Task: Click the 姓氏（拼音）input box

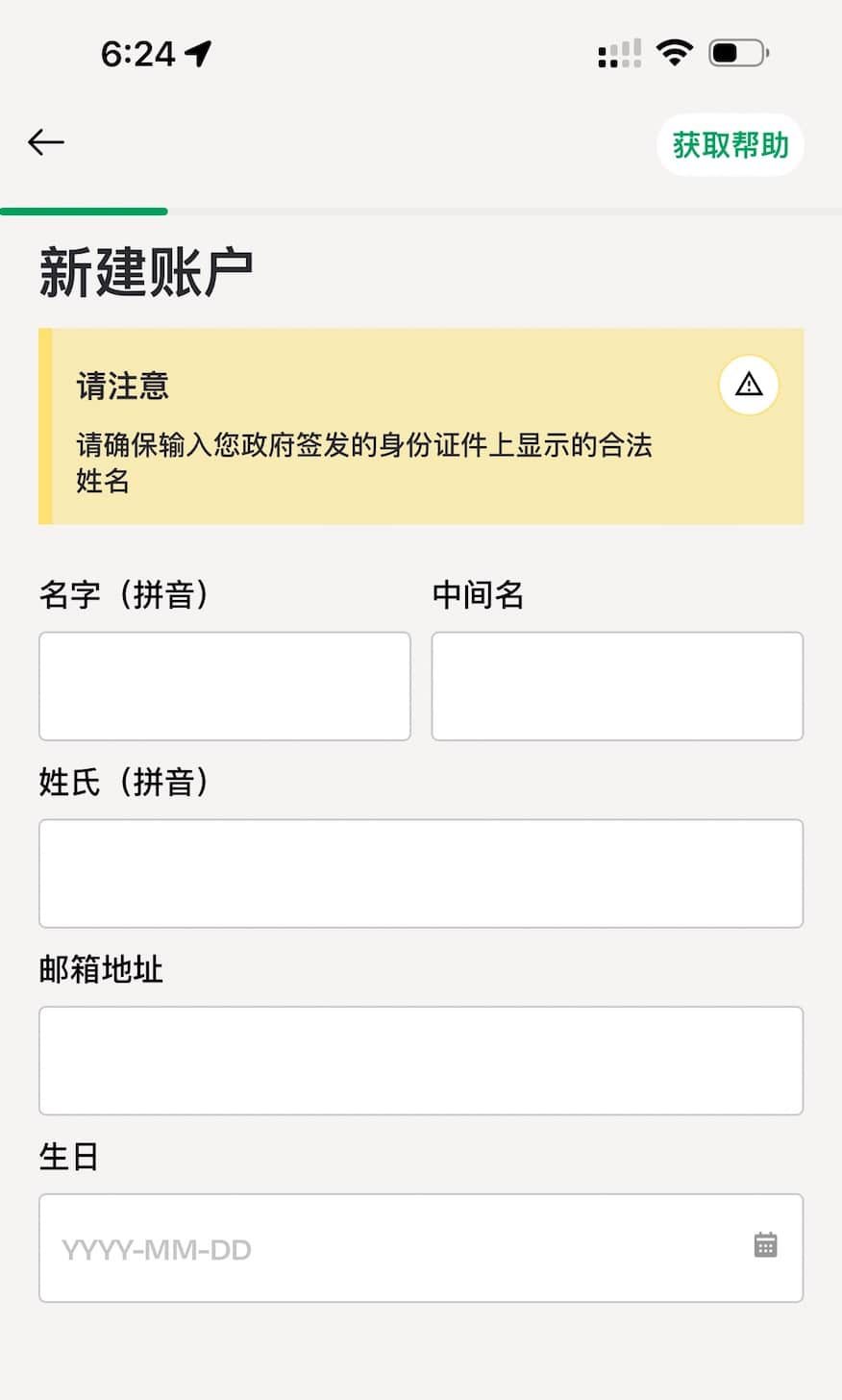Action: click(x=421, y=873)
